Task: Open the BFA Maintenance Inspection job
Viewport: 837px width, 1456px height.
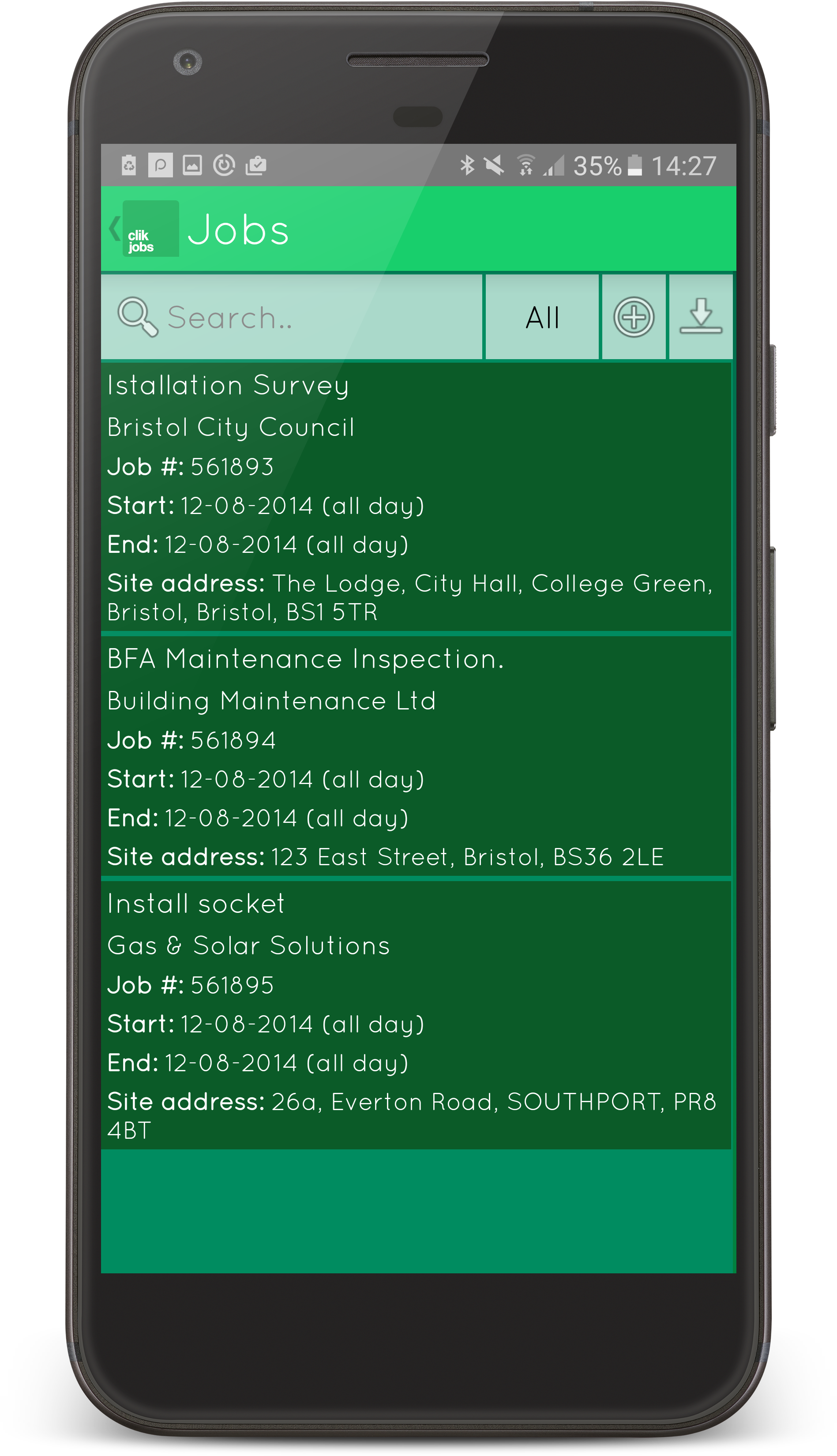Action: pyautogui.click(x=416, y=756)
